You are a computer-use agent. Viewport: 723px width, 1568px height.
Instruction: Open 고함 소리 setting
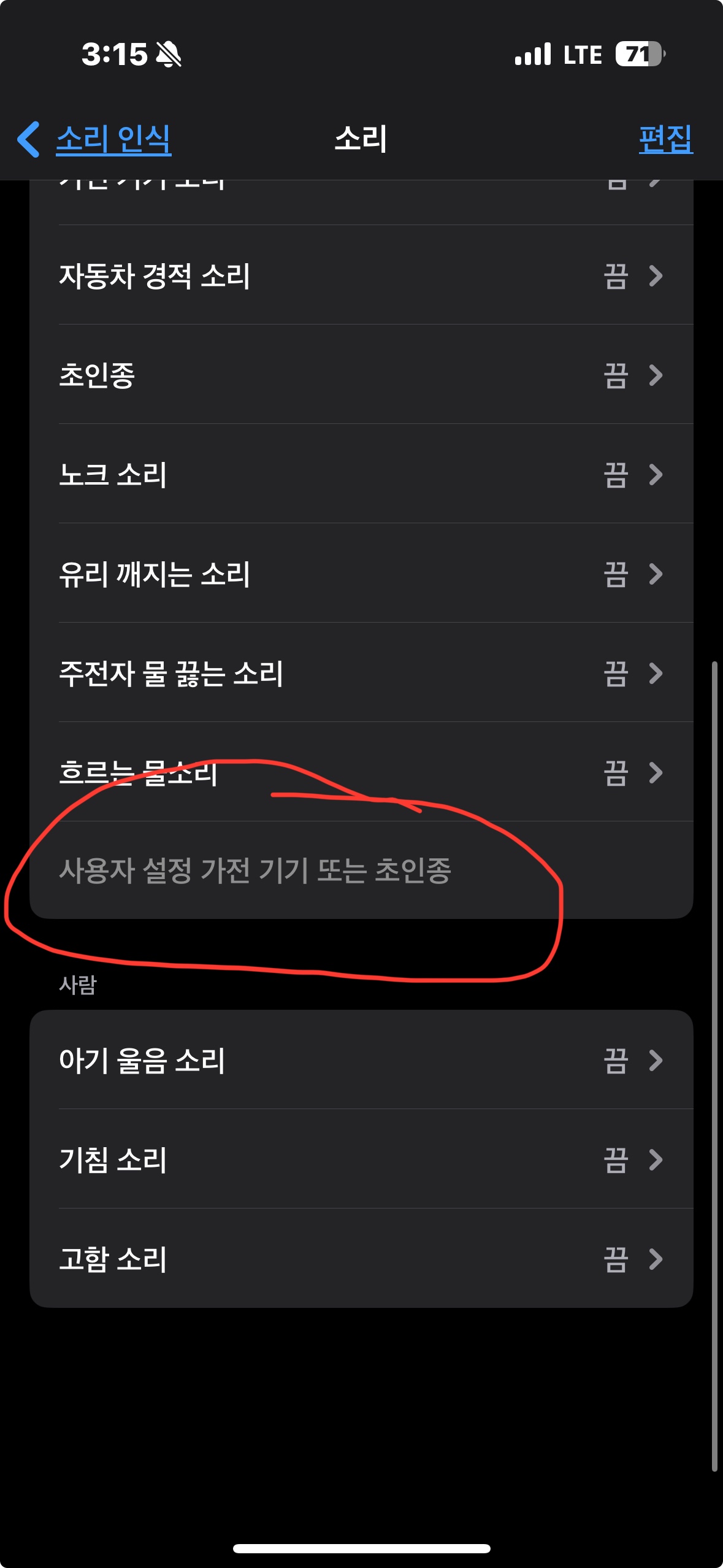(x=361, y=1259)
